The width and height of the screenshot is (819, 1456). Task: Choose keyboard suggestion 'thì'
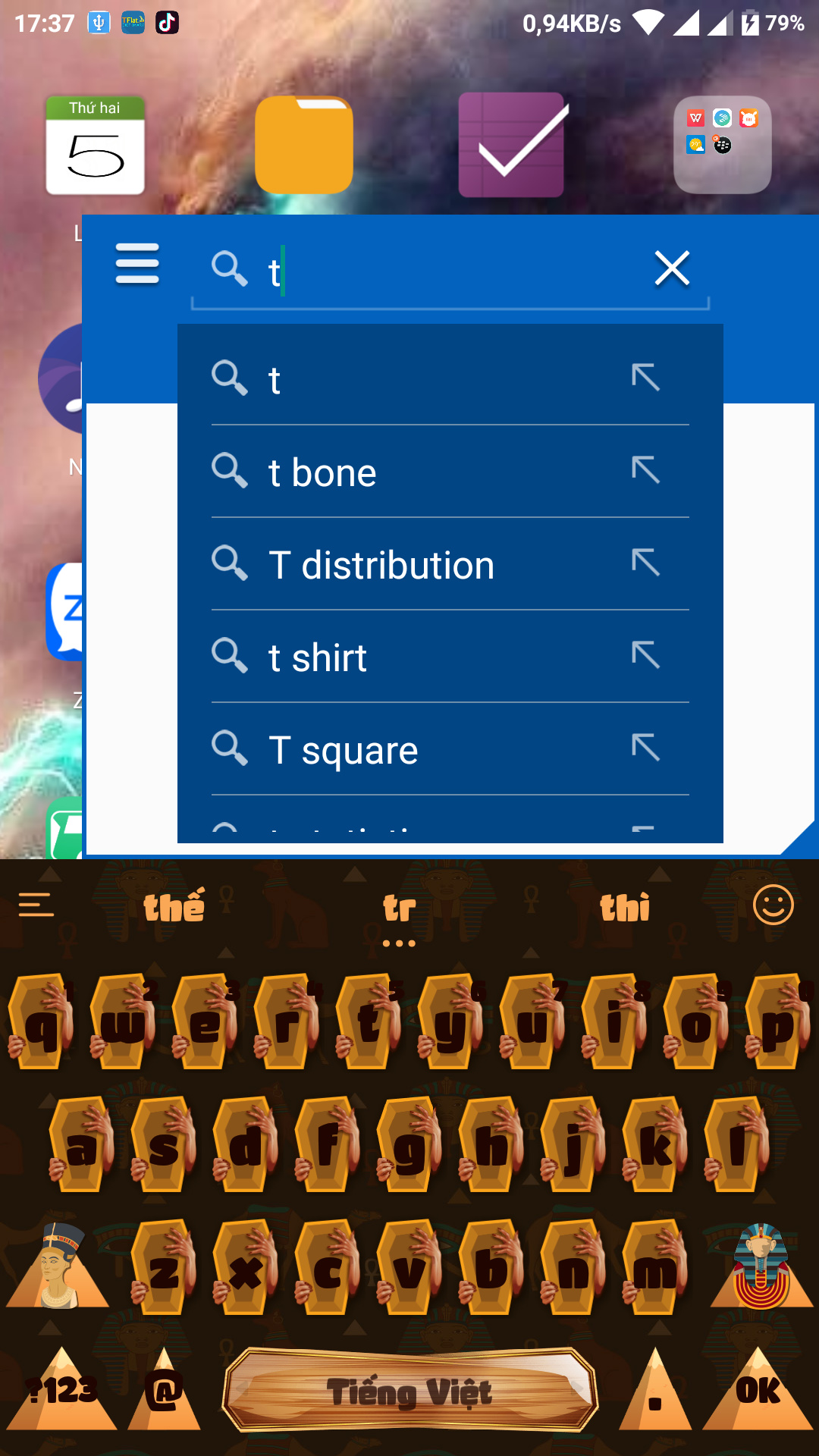[625, 908]
